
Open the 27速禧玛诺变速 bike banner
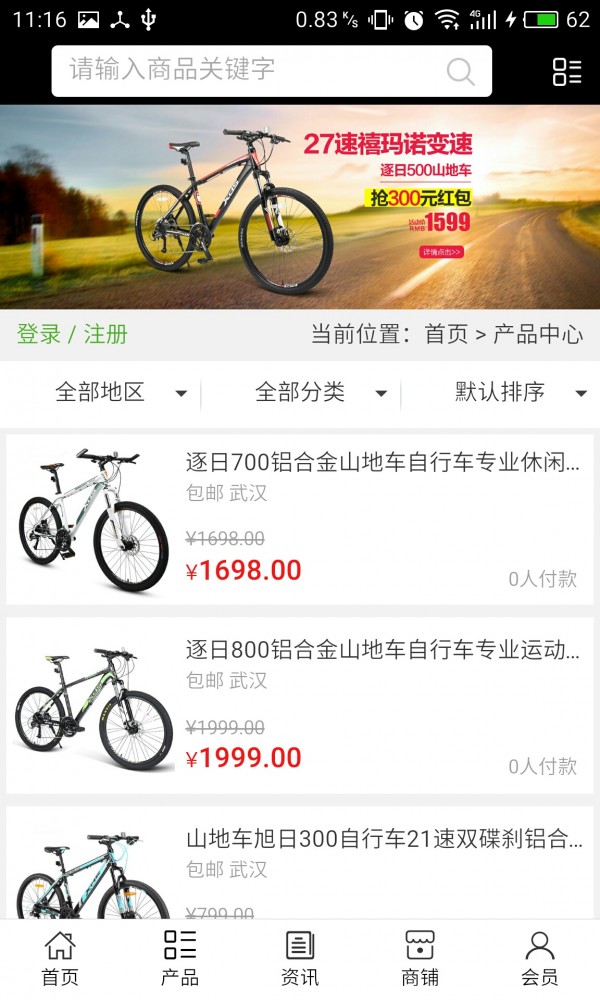pyautogui.click(x=300, y=206)
